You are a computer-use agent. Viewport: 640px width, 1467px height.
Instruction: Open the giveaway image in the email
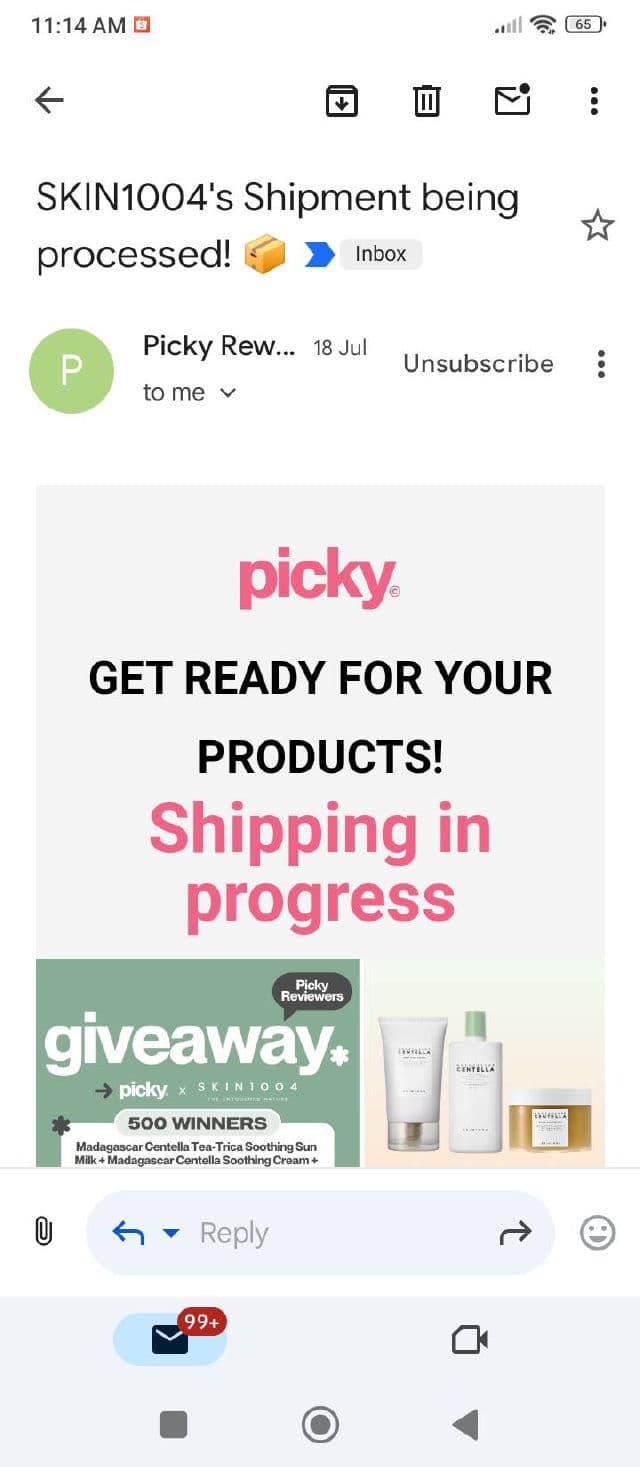click(x=198, y=1062)
